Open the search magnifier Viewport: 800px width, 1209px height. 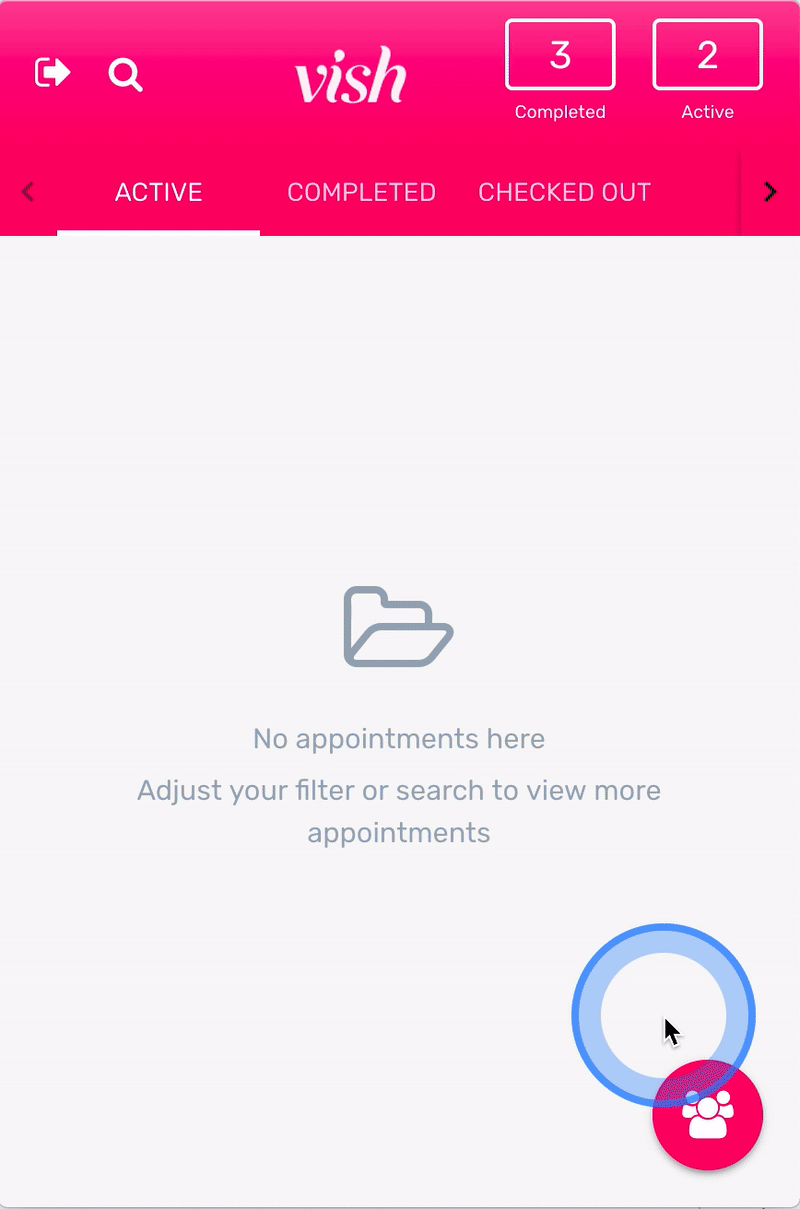point(126,75)
